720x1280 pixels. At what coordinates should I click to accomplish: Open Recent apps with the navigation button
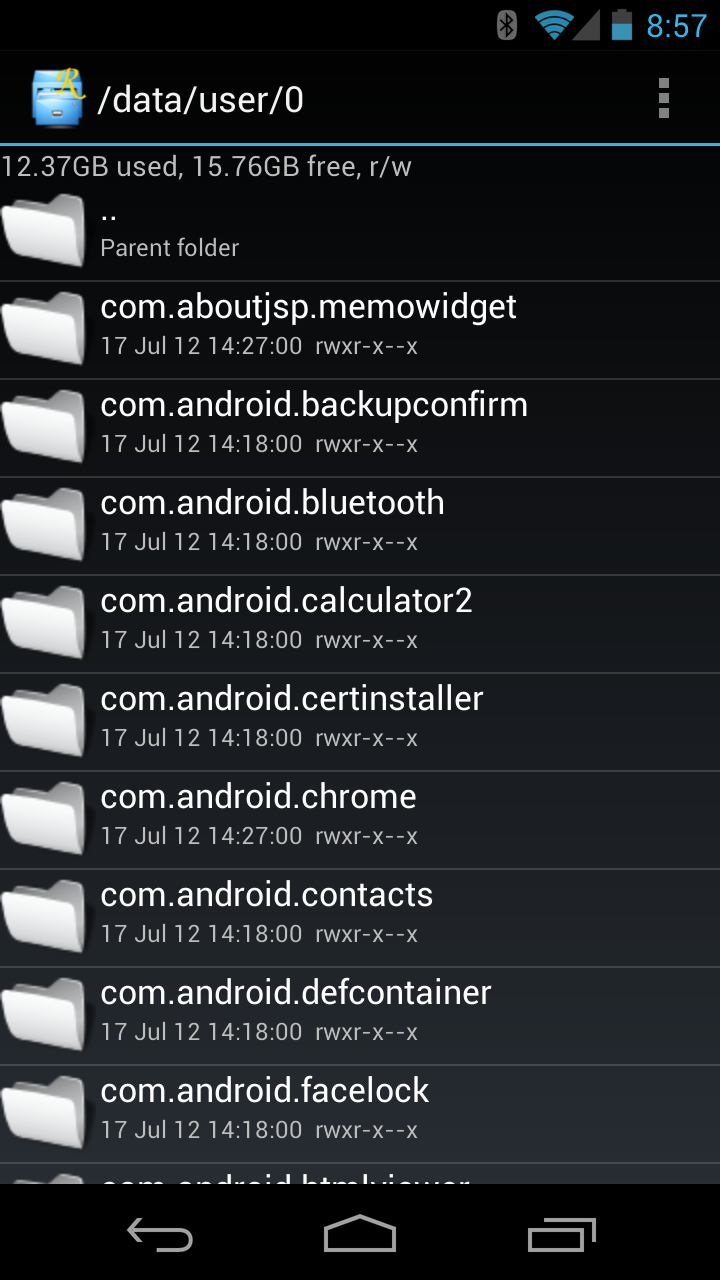tap(561, 1235)
